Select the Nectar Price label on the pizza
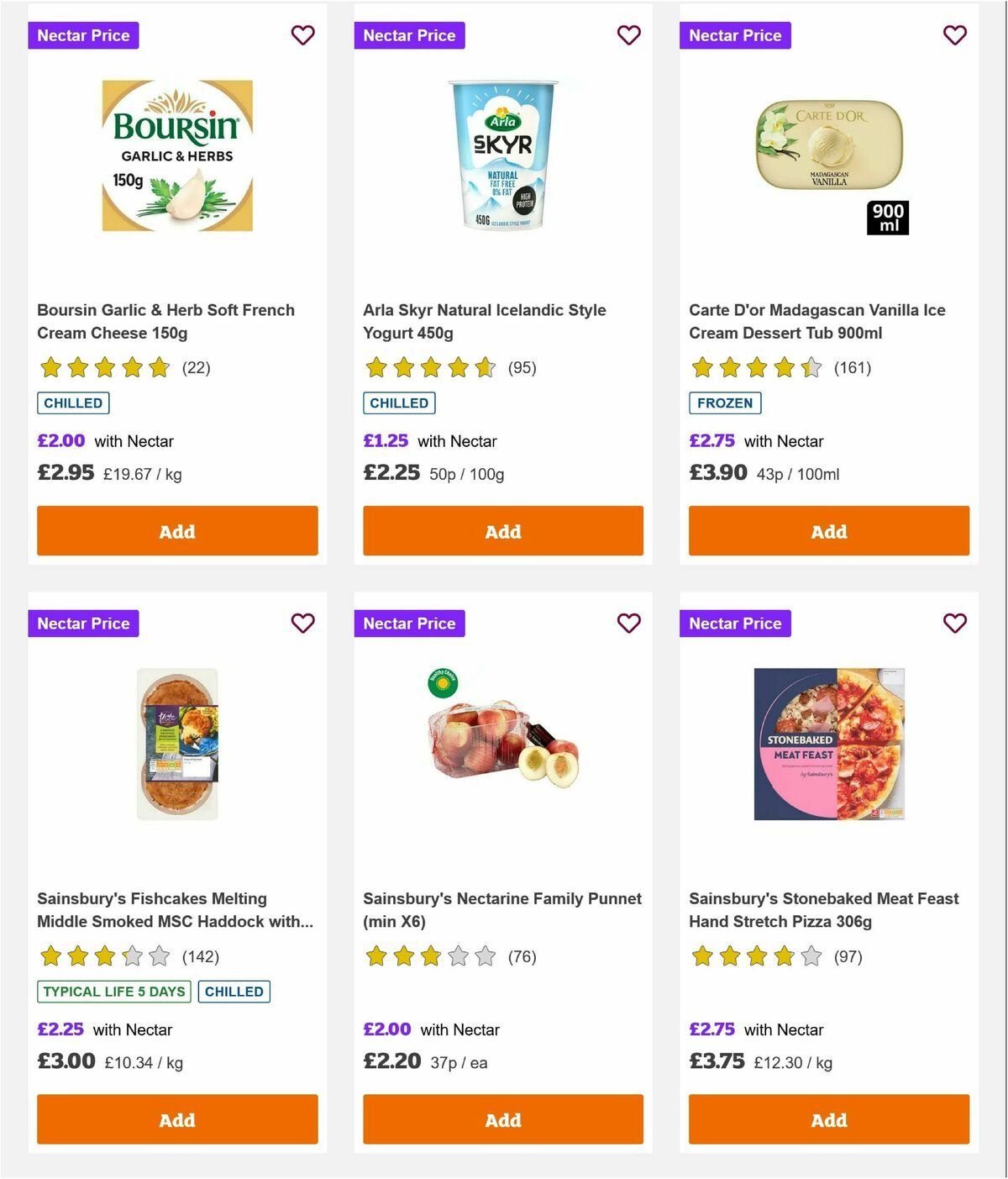This screenshot has width=1008, height=1179. (x=735, y=624)
